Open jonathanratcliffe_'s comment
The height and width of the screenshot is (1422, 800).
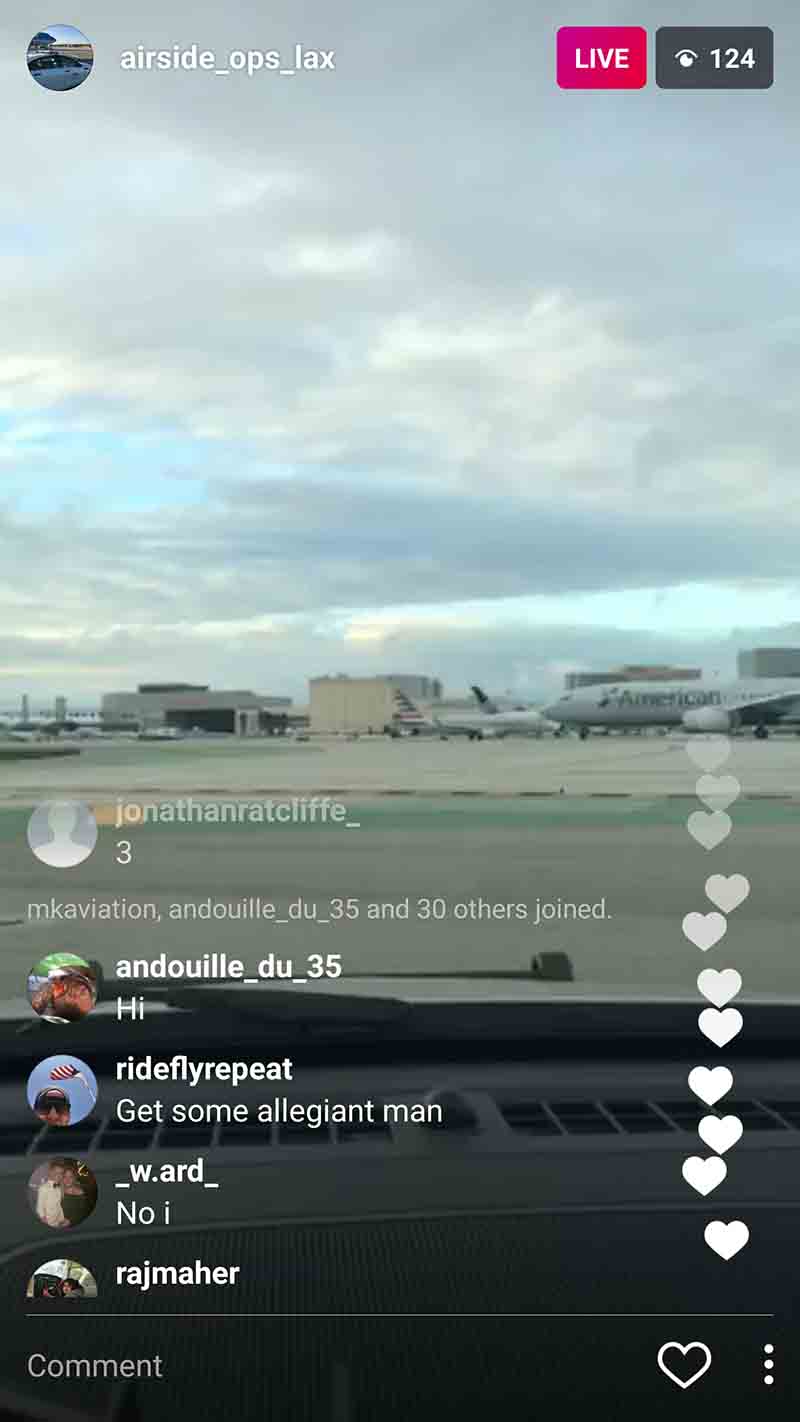point(237,831)
